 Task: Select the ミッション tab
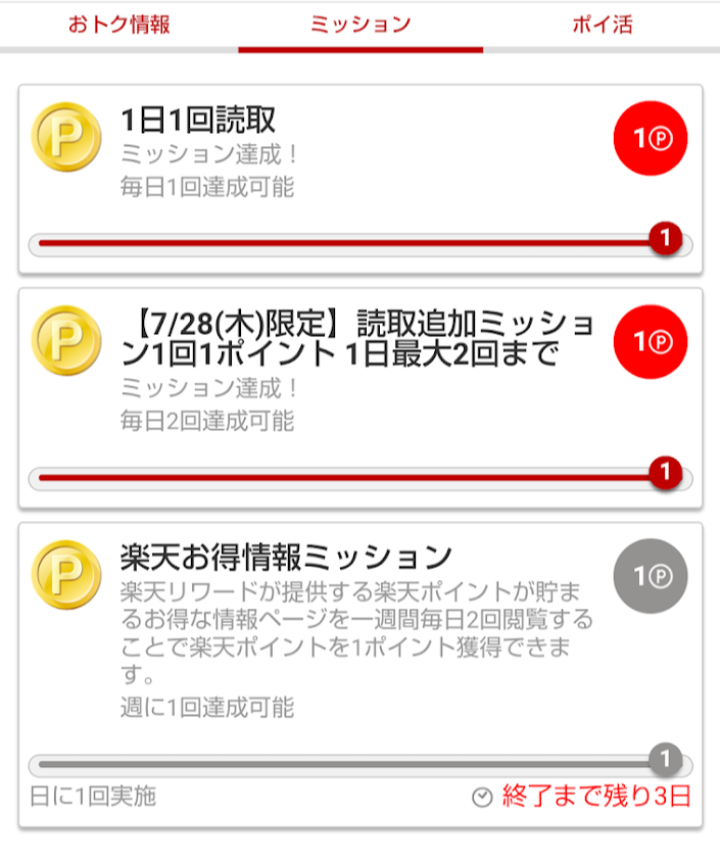click(x=360, y=25)
